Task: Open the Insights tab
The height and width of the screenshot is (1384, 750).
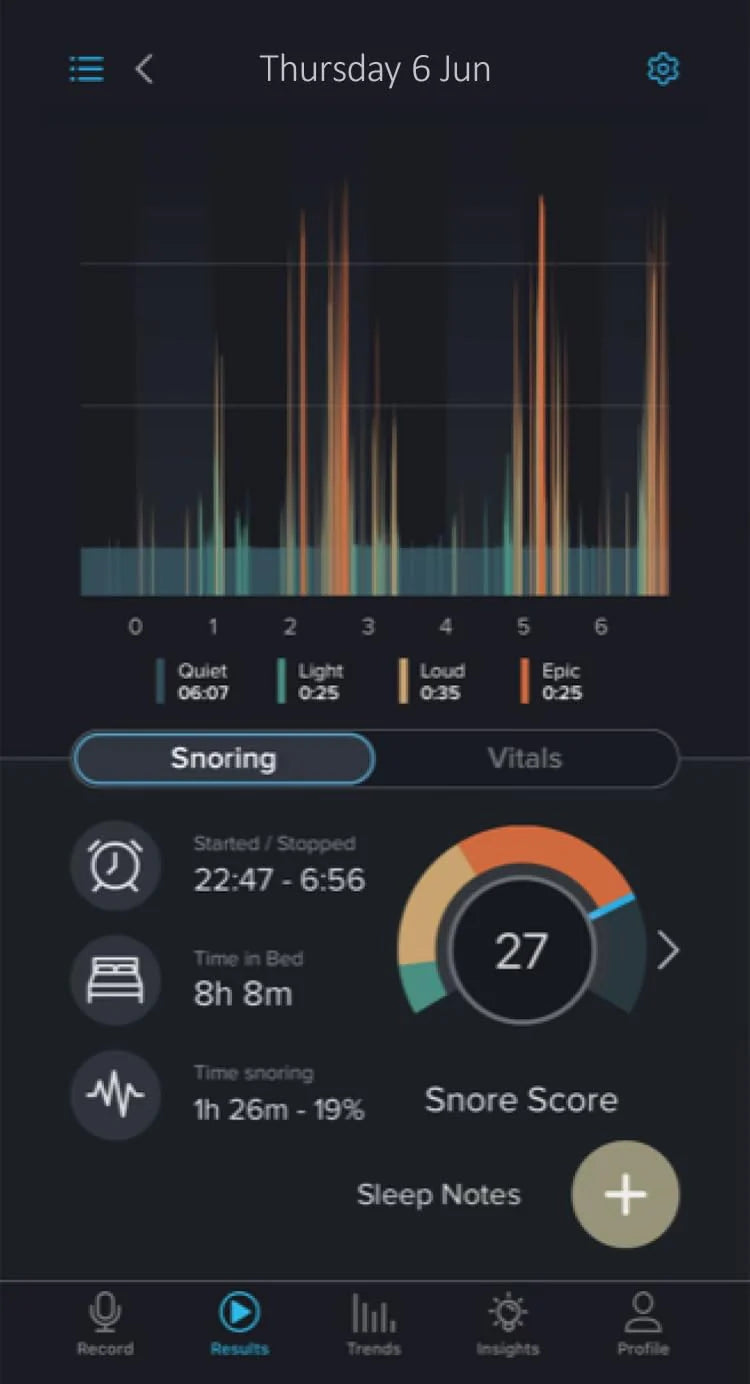Action: pyautogui.click(x=507, y=1323)
